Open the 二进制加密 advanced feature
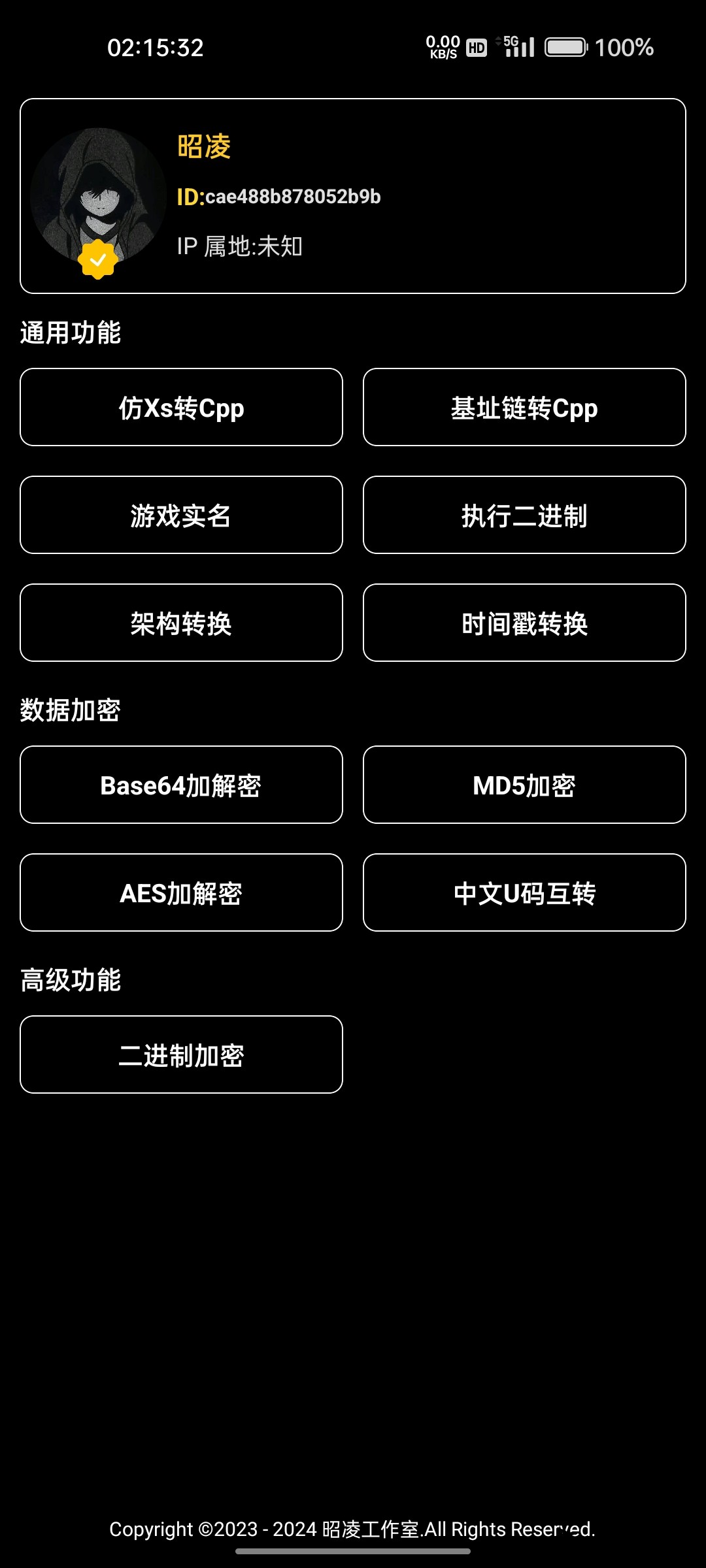Viewport: 706px width, 1568px height. tap(181, 1054)
